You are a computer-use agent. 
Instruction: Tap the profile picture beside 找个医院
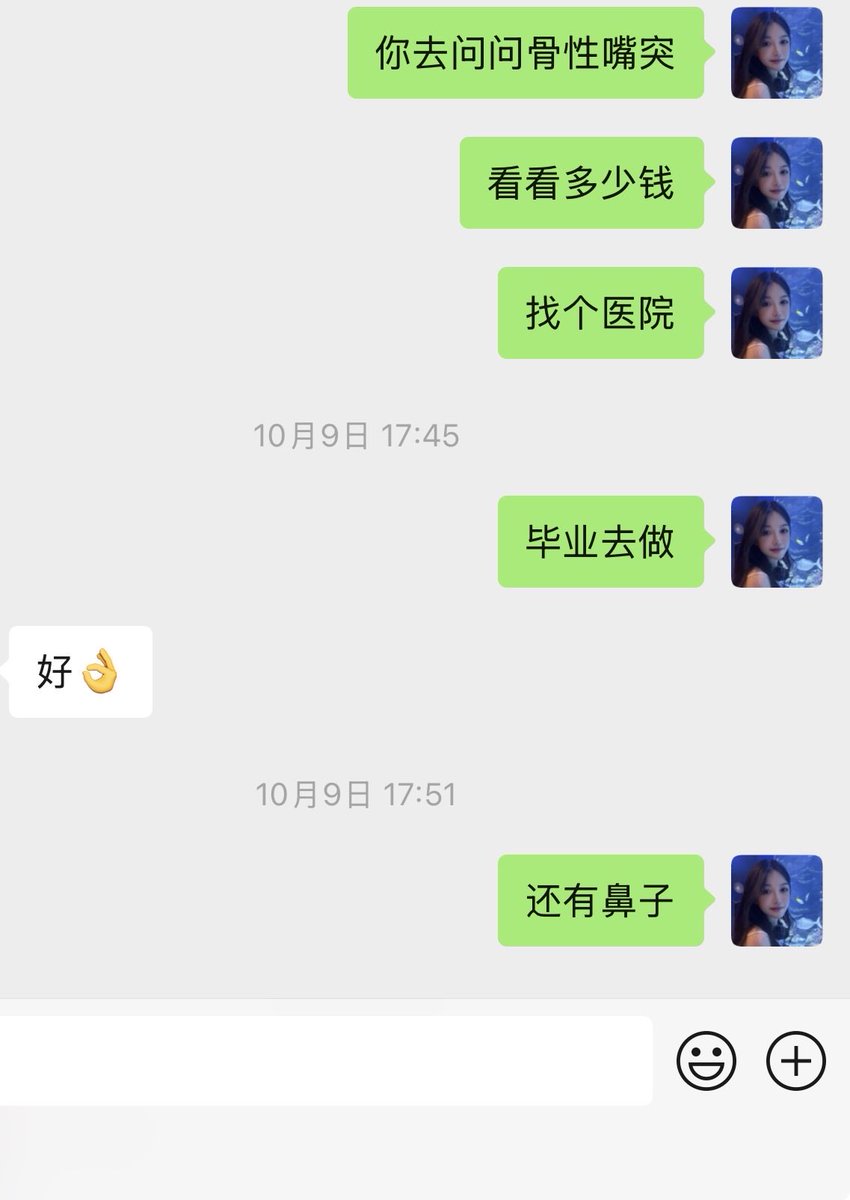(776, 313)
